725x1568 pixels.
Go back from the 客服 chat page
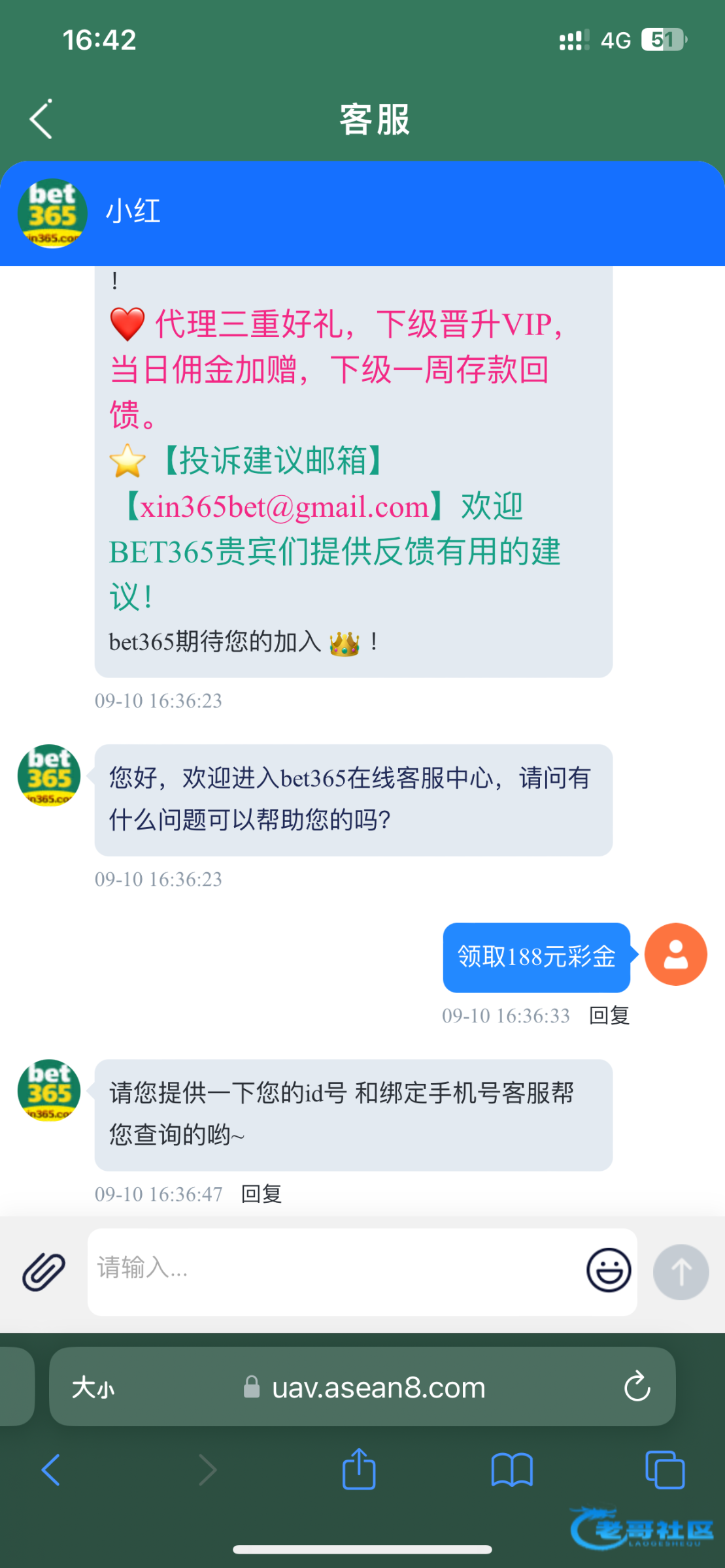pos(41,120)
